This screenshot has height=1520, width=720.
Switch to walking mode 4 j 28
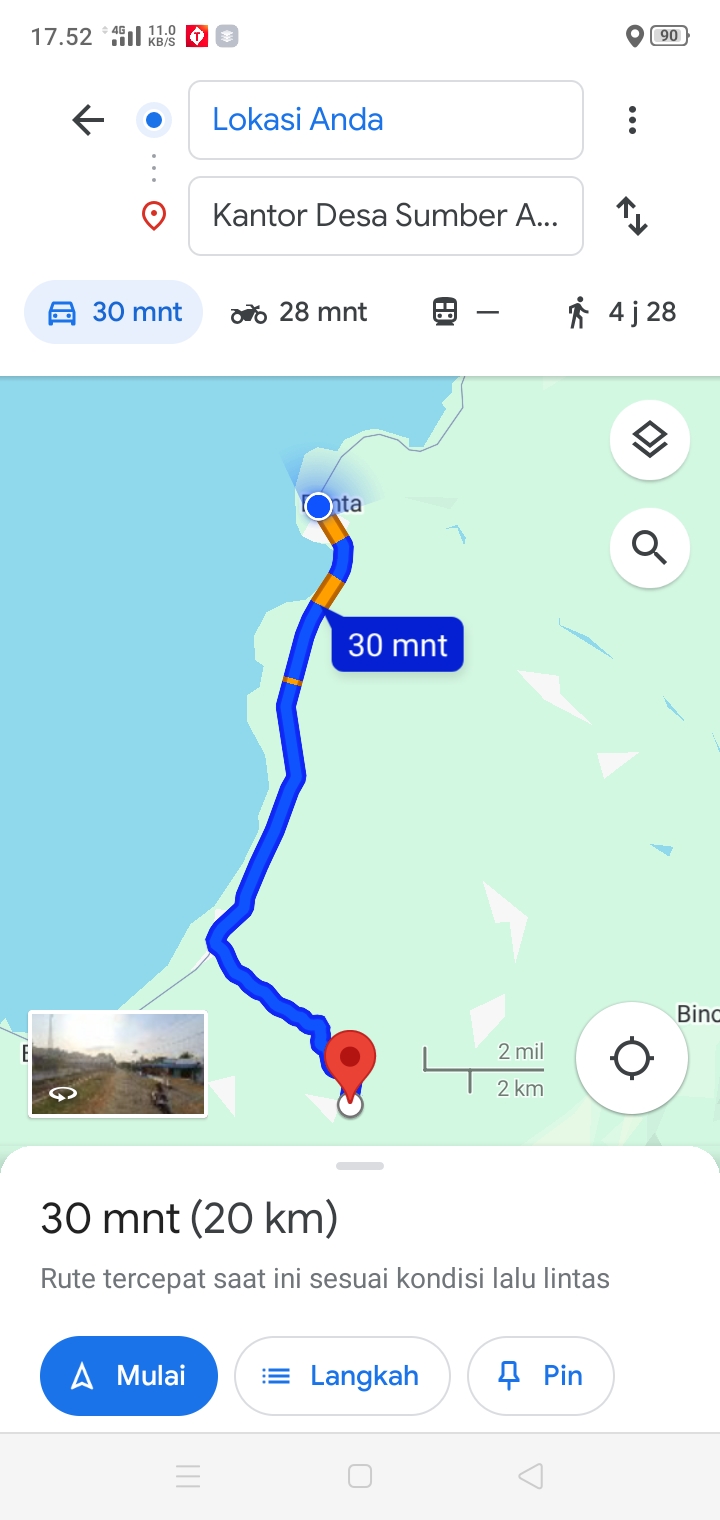(x=621, y=312)
